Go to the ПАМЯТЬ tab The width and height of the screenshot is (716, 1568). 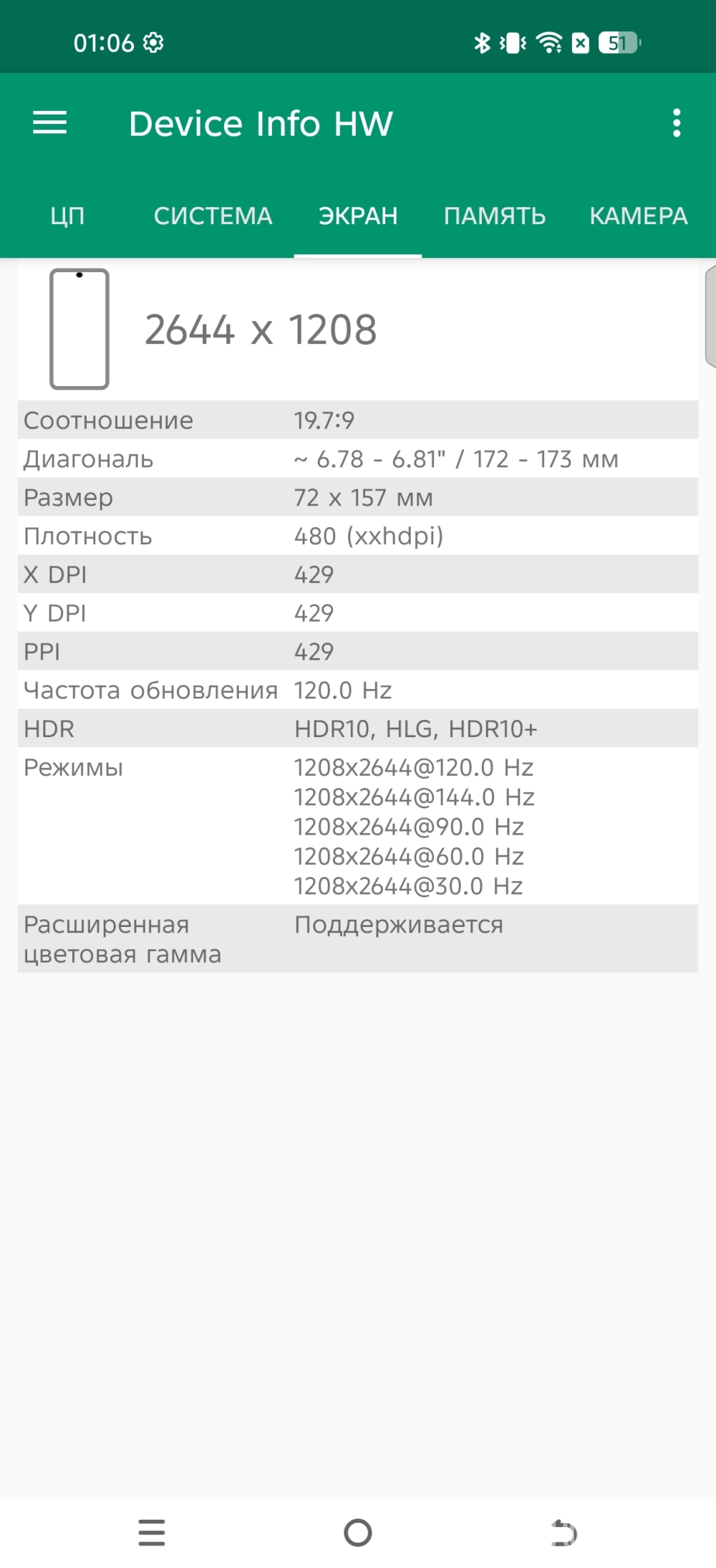click(495, 216)
